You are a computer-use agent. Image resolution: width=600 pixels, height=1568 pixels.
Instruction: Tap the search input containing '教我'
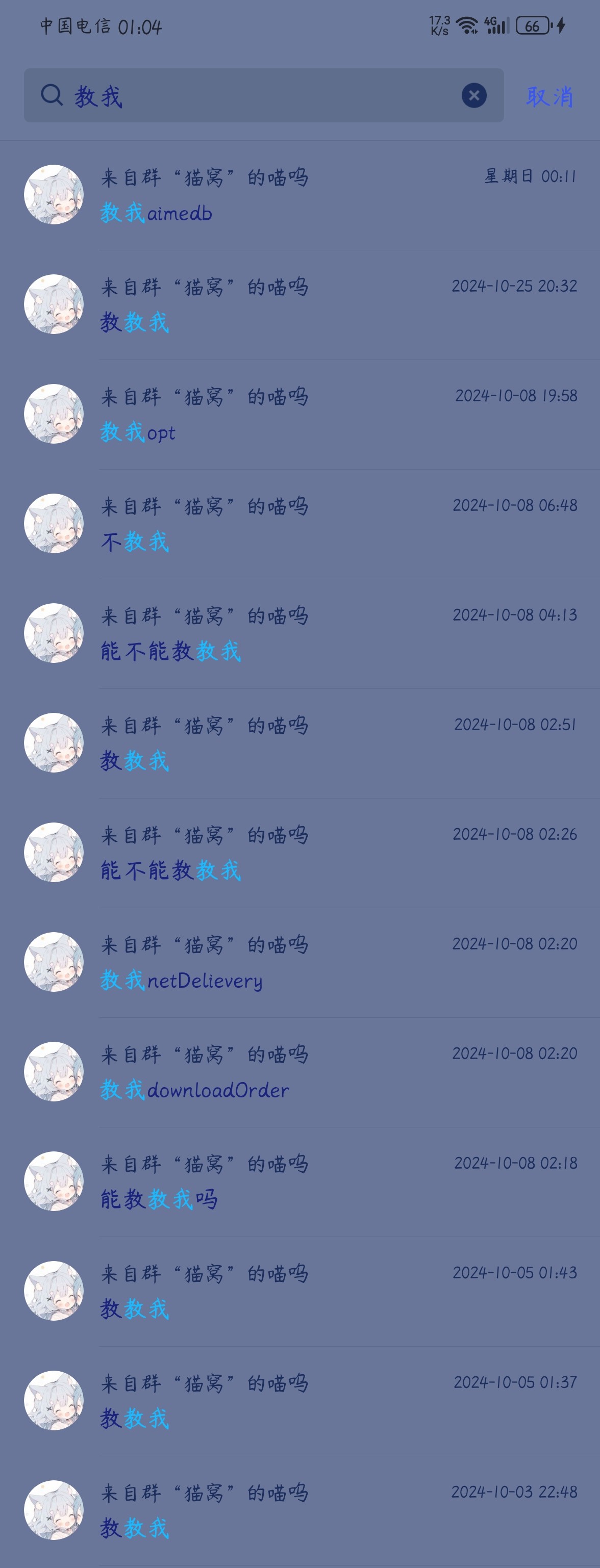244,95
